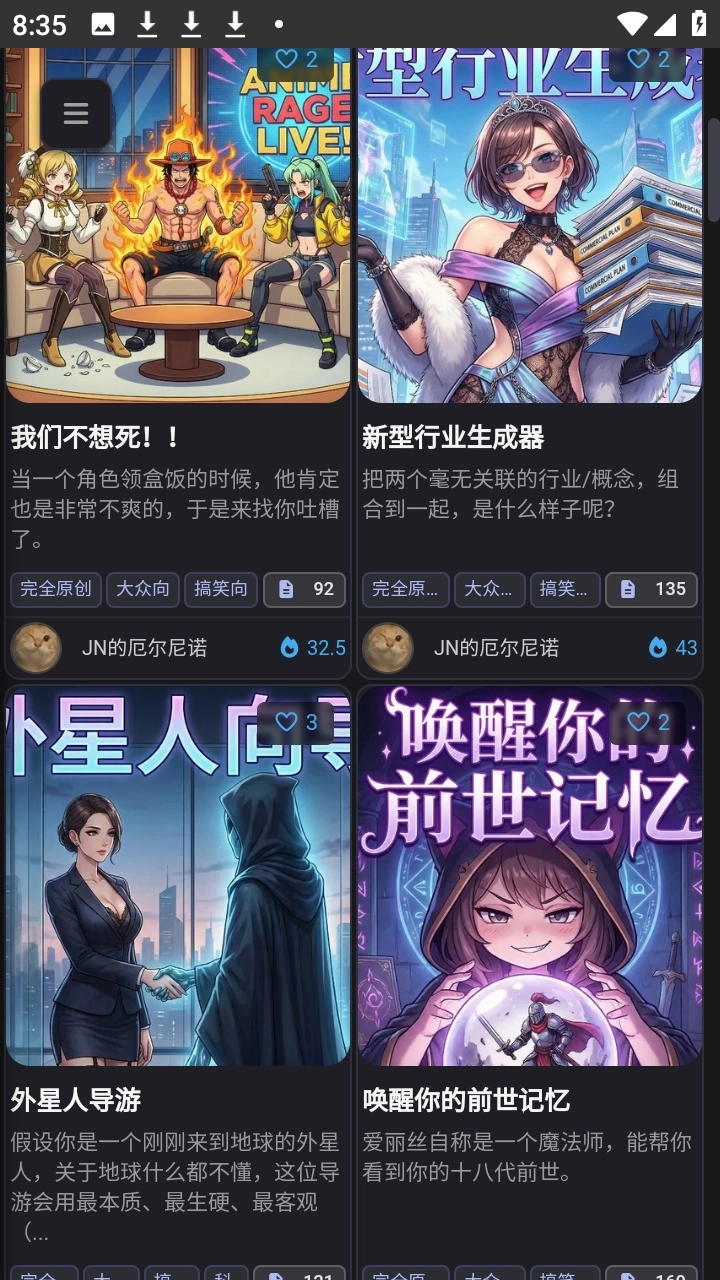
Task: Tap the truncated 完全原... tag chip
Action: (x=405, y=590)
